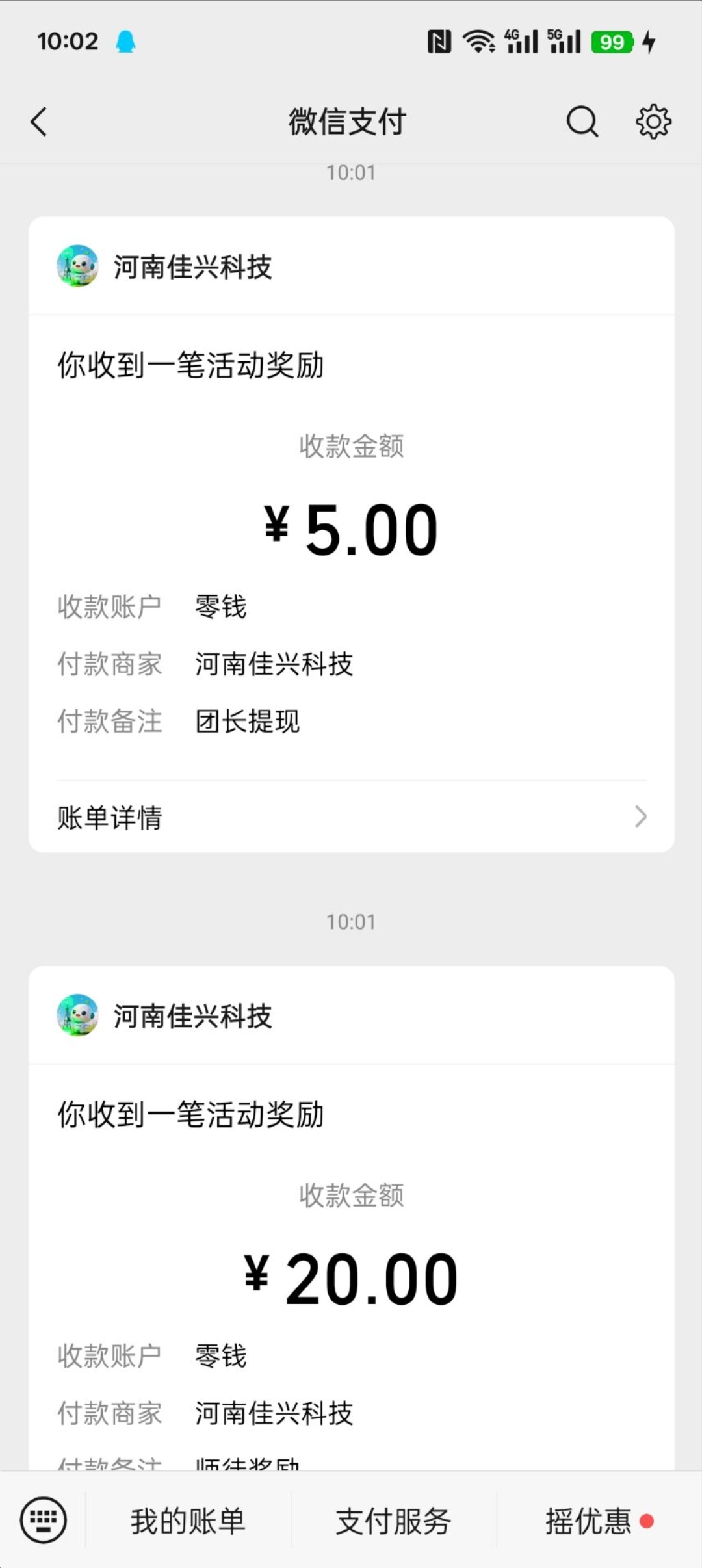Tap the back arrow to leave 微信支付

38,120
